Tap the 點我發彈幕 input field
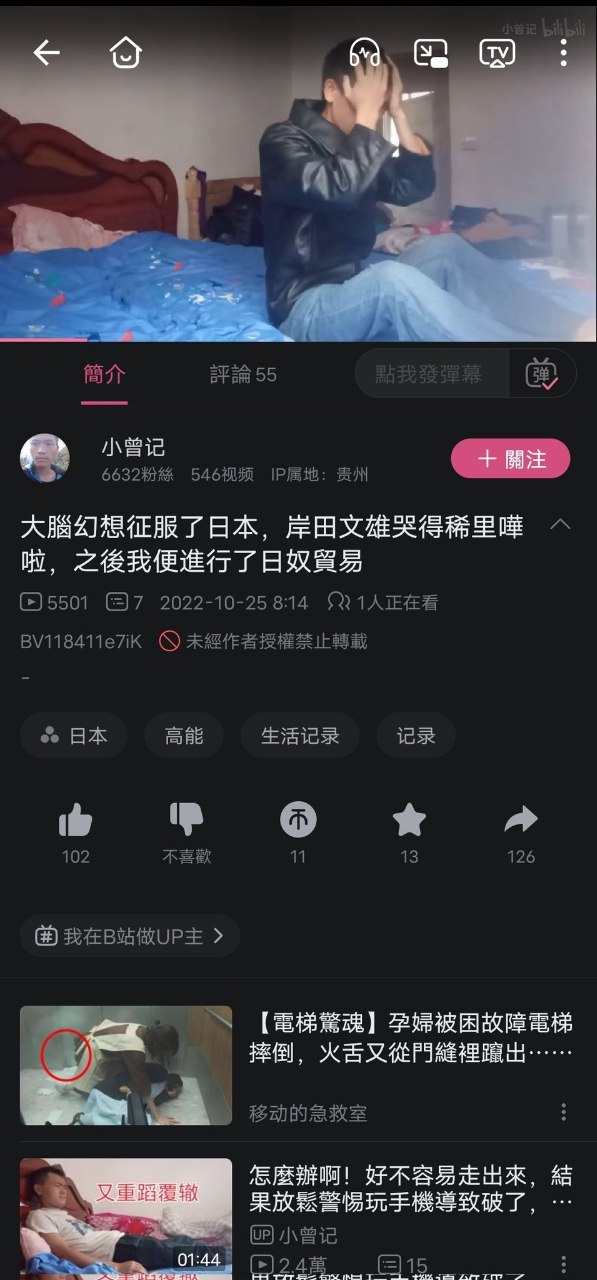The width and height of the screenshot is (597, 1280). 432,374
